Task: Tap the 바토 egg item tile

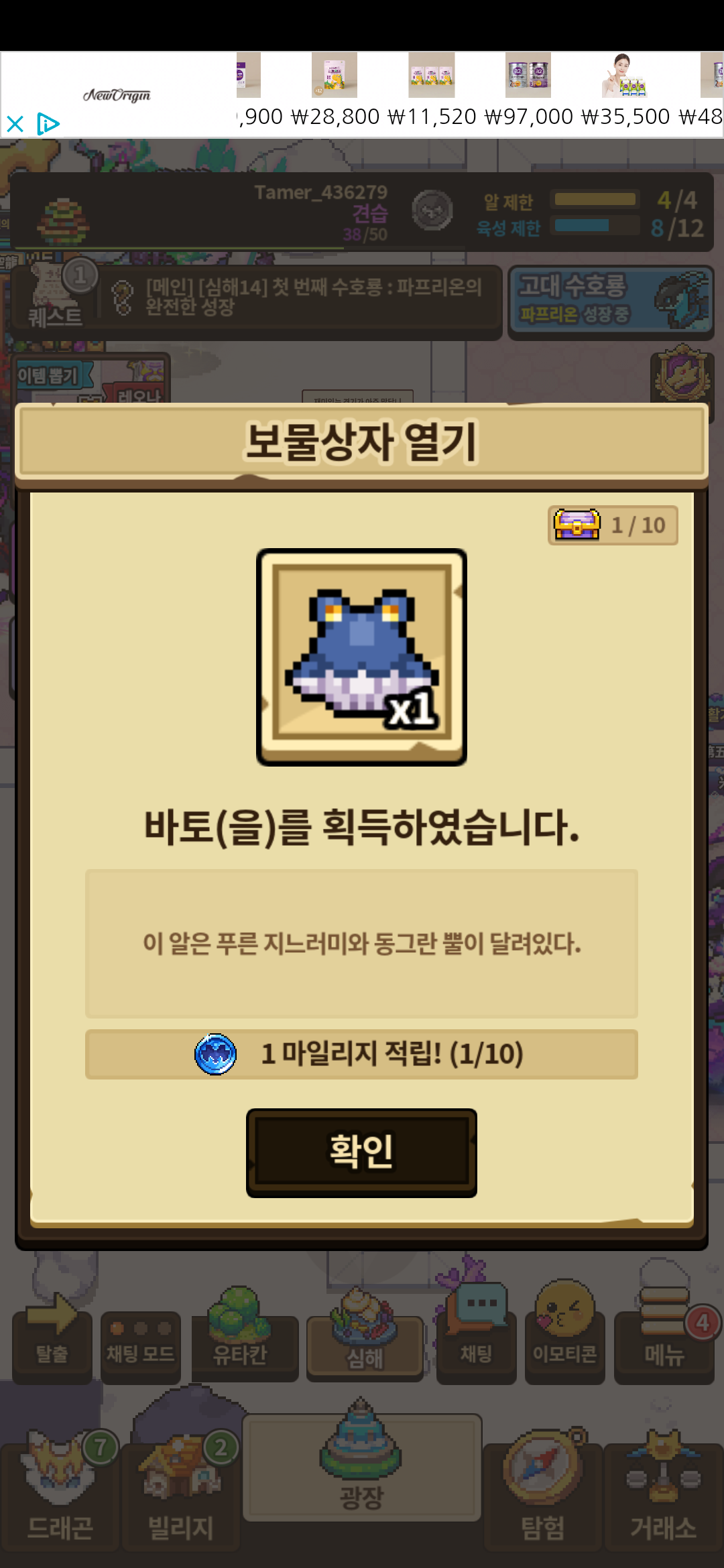Action: click(361, 657)
